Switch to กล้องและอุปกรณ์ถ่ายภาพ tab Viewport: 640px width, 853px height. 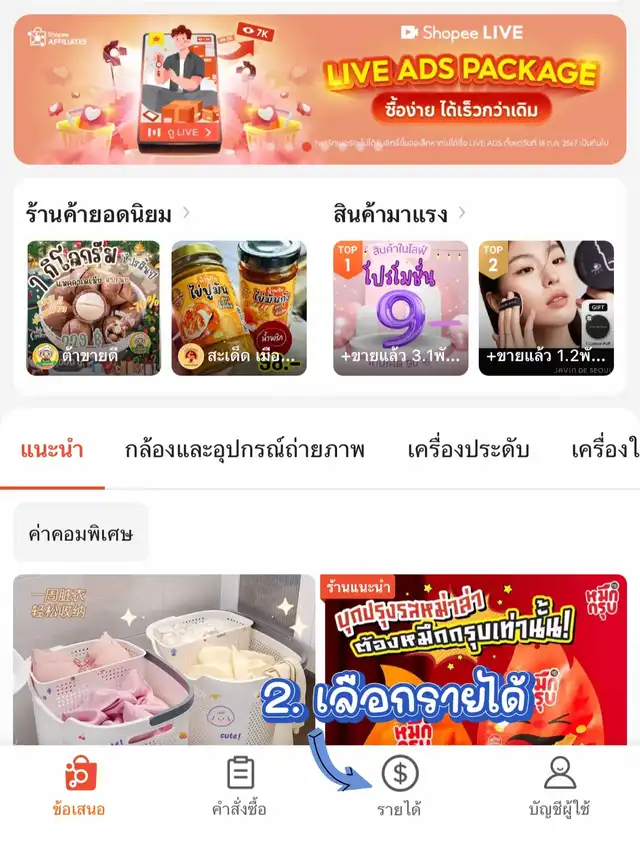245,450
